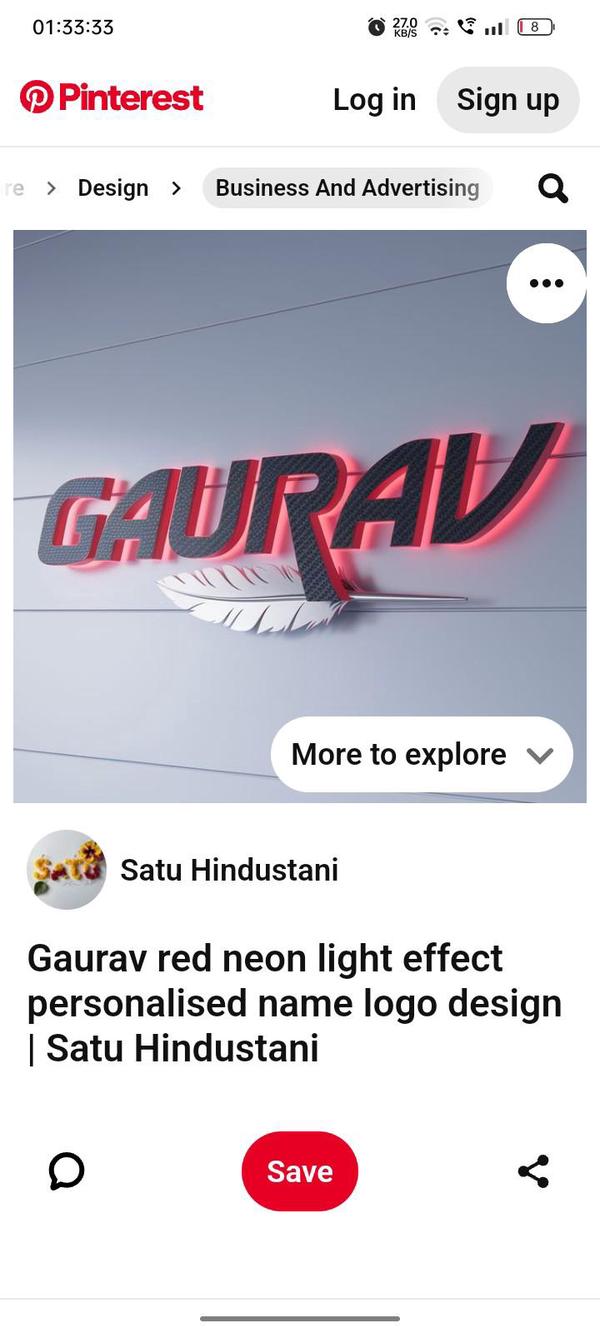Open the Design breadcrumb
600x1333 pixels.
(113, 188)
